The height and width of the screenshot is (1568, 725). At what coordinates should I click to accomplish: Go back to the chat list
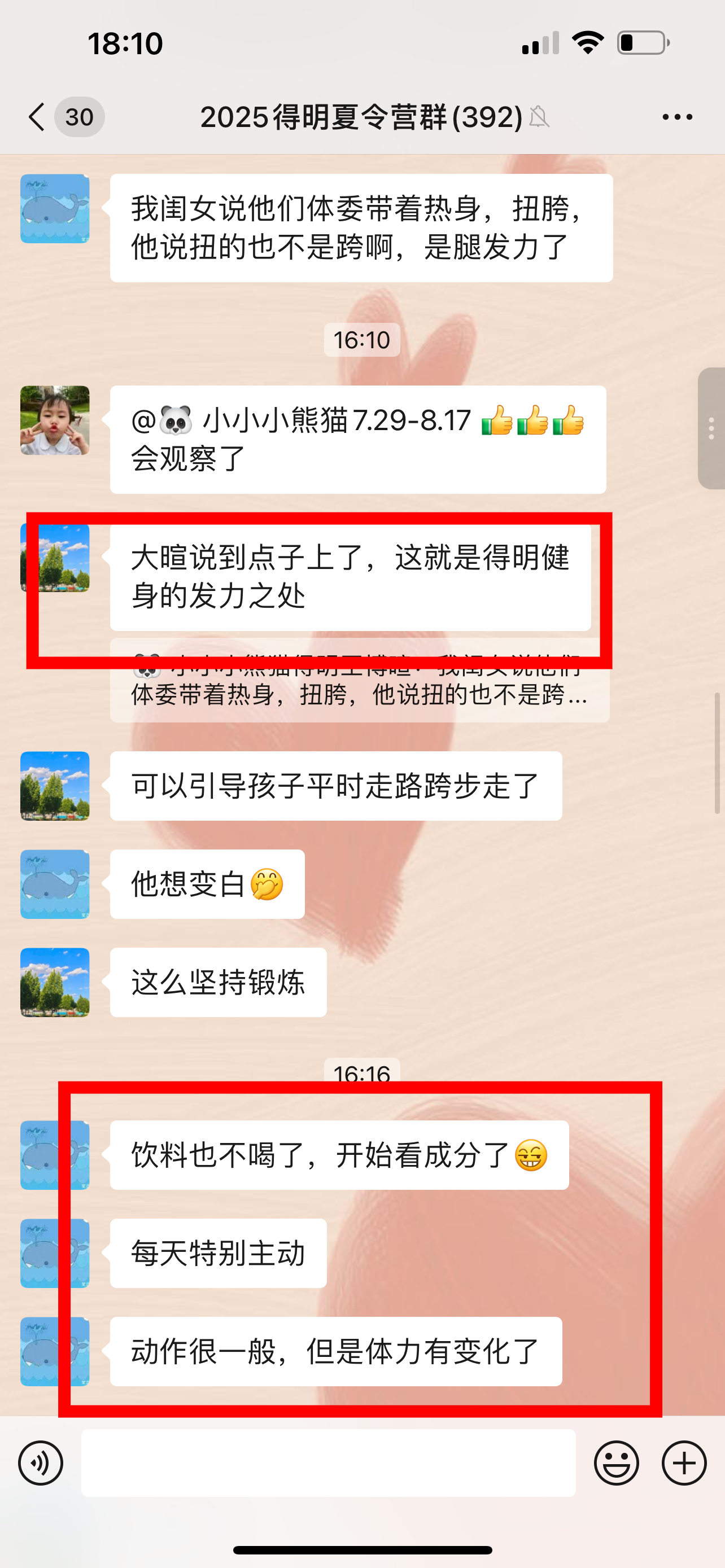[38, 117]
